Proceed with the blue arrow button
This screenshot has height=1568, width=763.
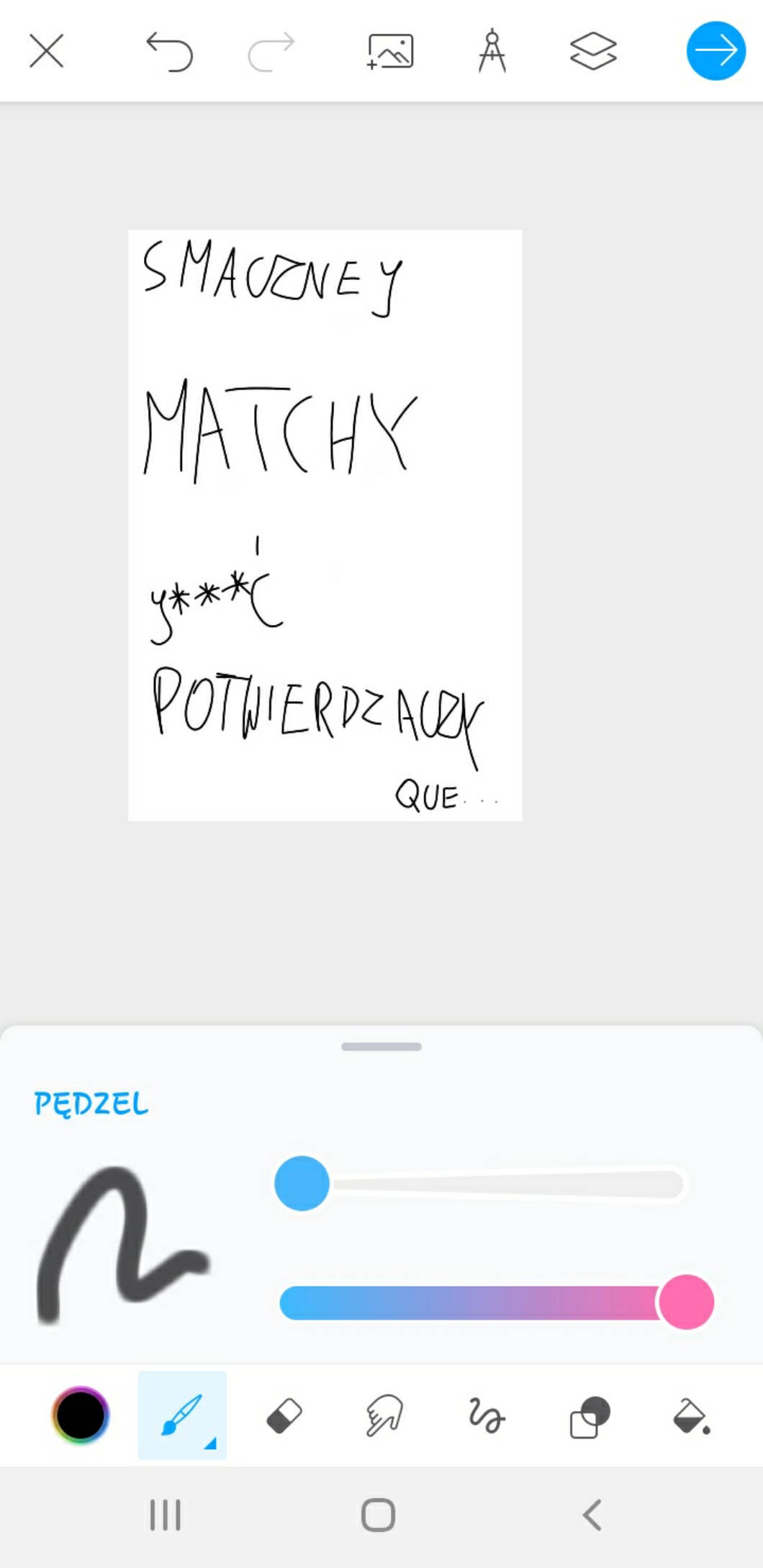coord(715,51)
